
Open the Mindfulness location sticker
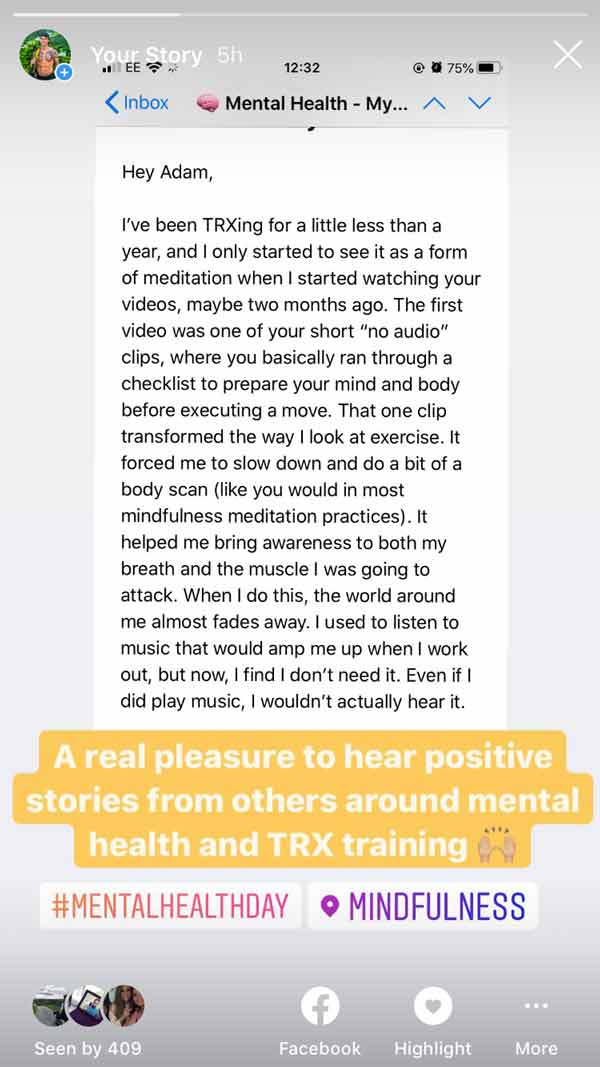[x=422, y=906]
